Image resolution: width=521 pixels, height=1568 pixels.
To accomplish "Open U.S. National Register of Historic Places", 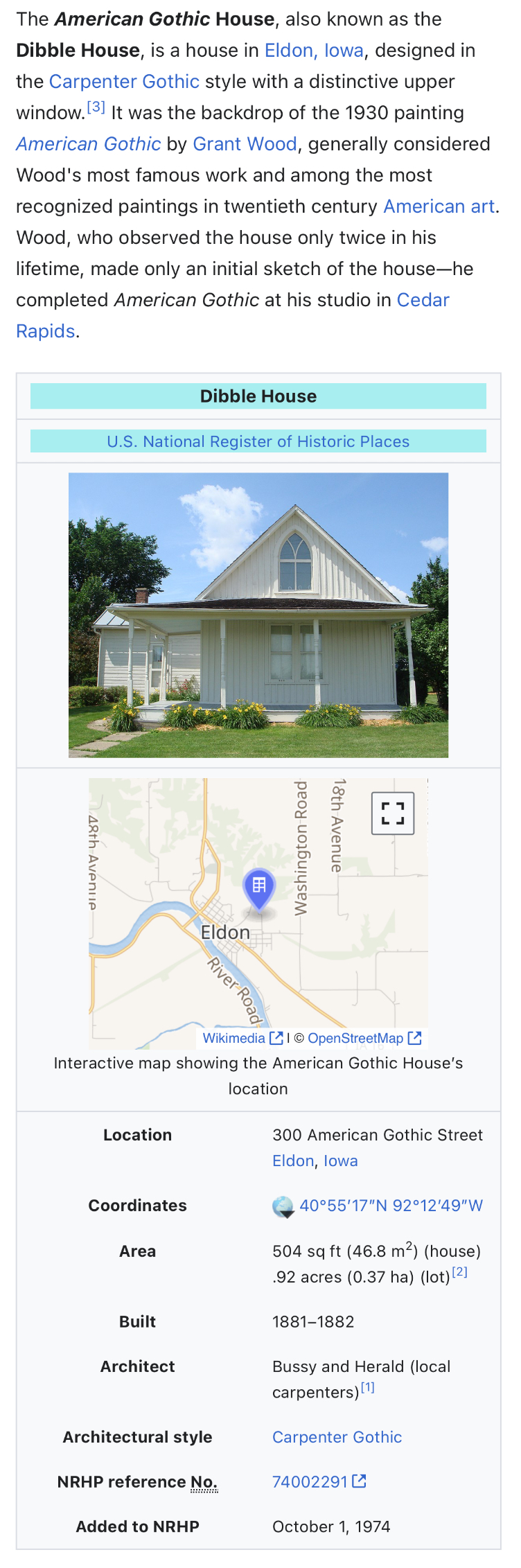I will click(x=258, y=441).
